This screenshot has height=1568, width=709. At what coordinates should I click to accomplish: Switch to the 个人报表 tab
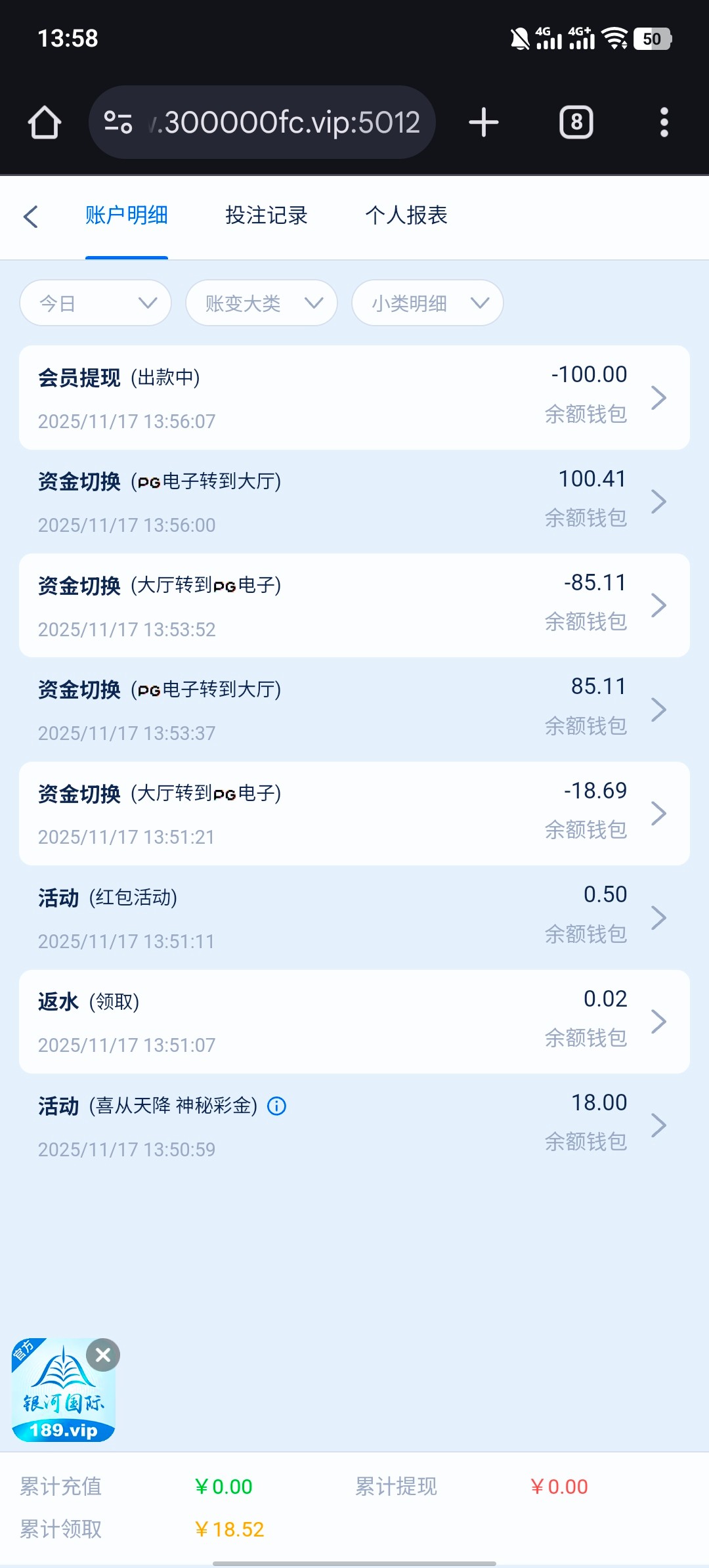(x=406, y=215)
